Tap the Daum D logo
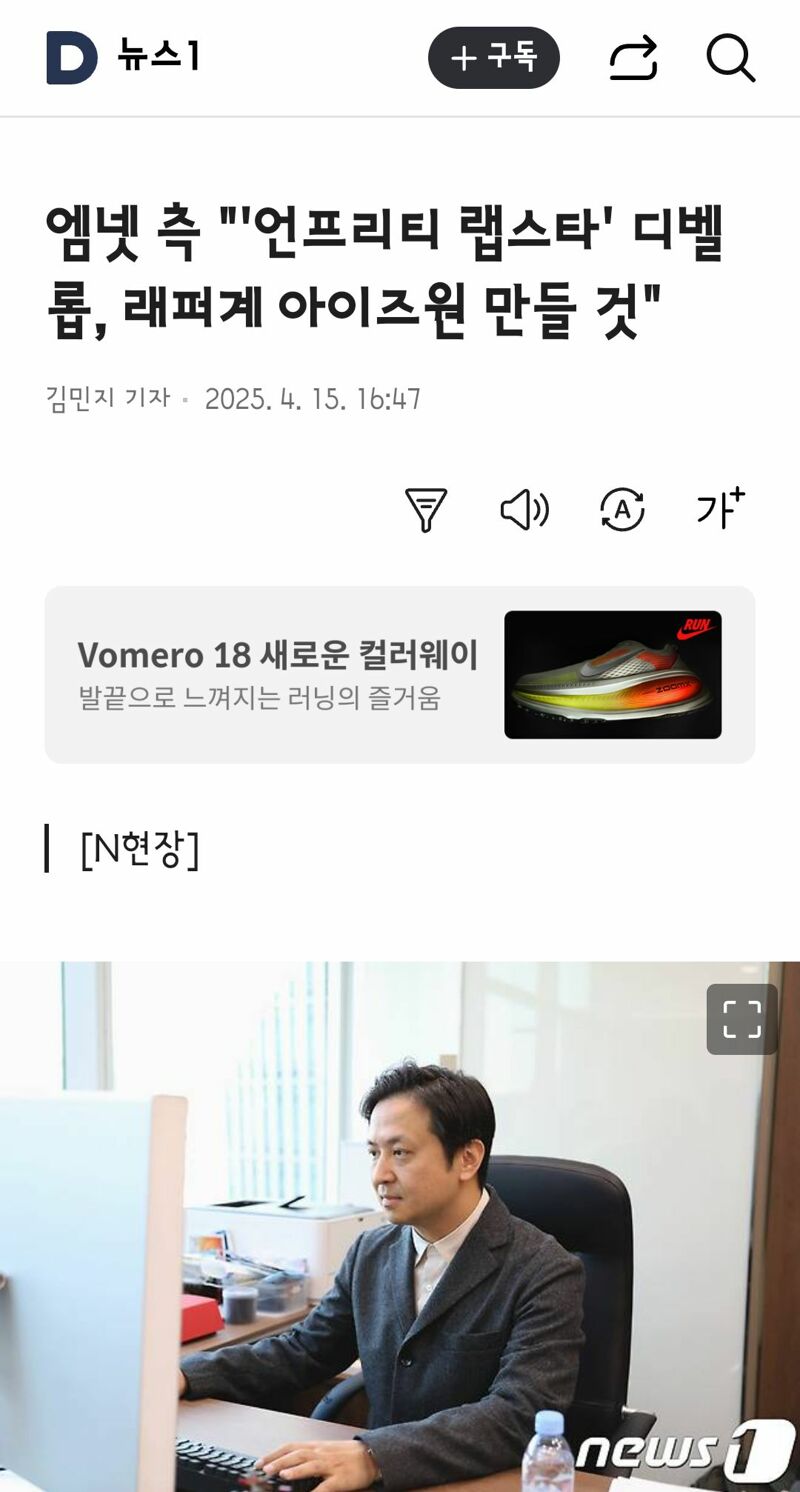The image size is (800, 1492). click(72, 58)
